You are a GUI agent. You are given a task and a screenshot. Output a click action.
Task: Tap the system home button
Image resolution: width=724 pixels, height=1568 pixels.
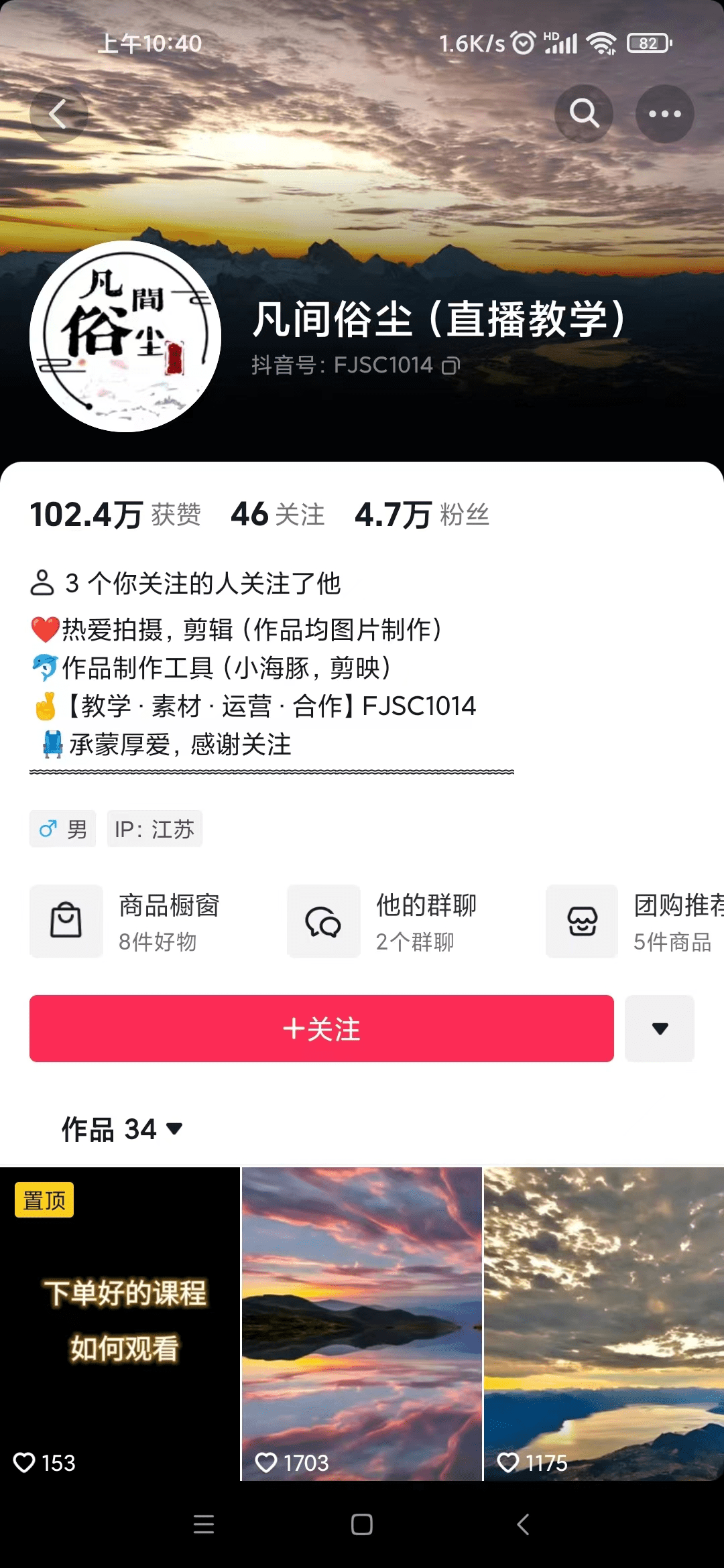tap(362, 1524)
